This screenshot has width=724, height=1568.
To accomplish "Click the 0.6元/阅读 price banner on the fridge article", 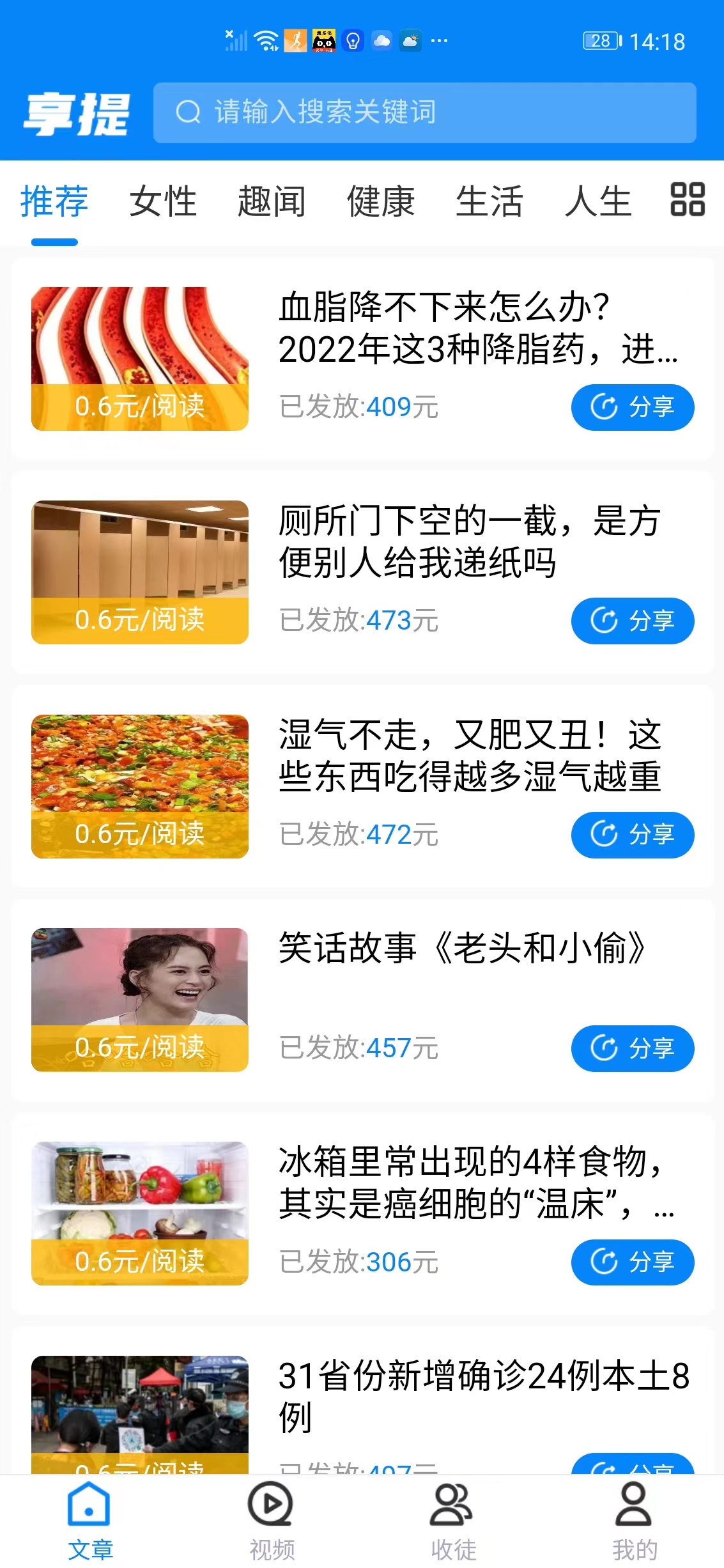I will click(139, 1262).
